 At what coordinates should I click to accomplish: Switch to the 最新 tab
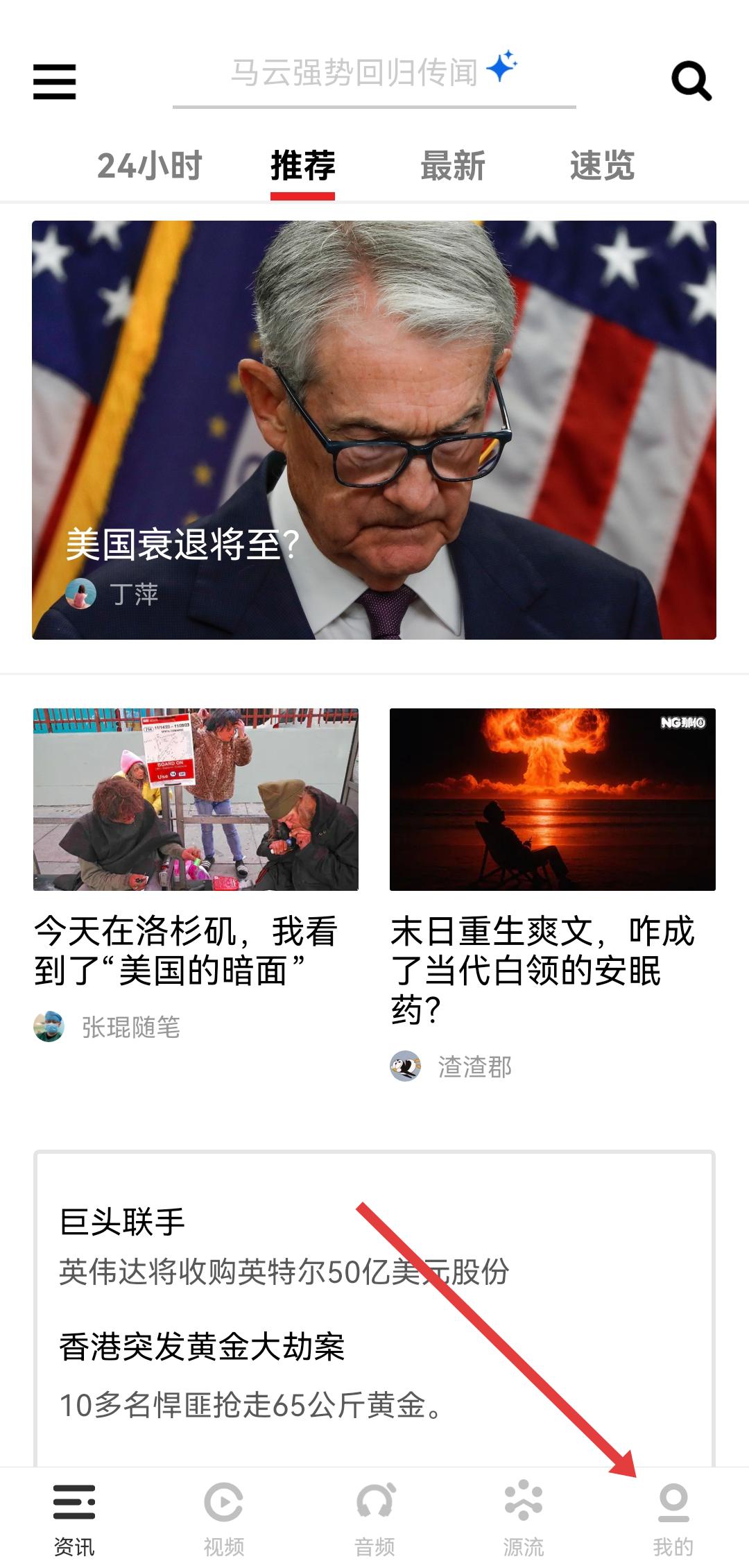[452, 166]
